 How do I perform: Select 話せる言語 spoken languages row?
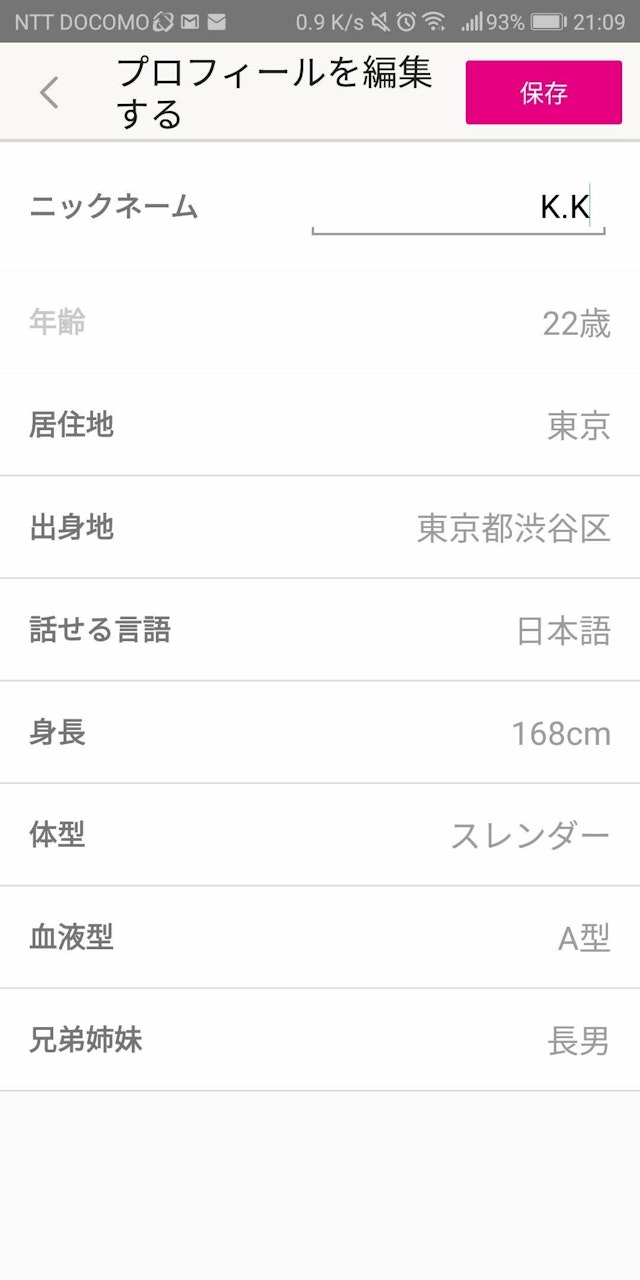point(320,631)
